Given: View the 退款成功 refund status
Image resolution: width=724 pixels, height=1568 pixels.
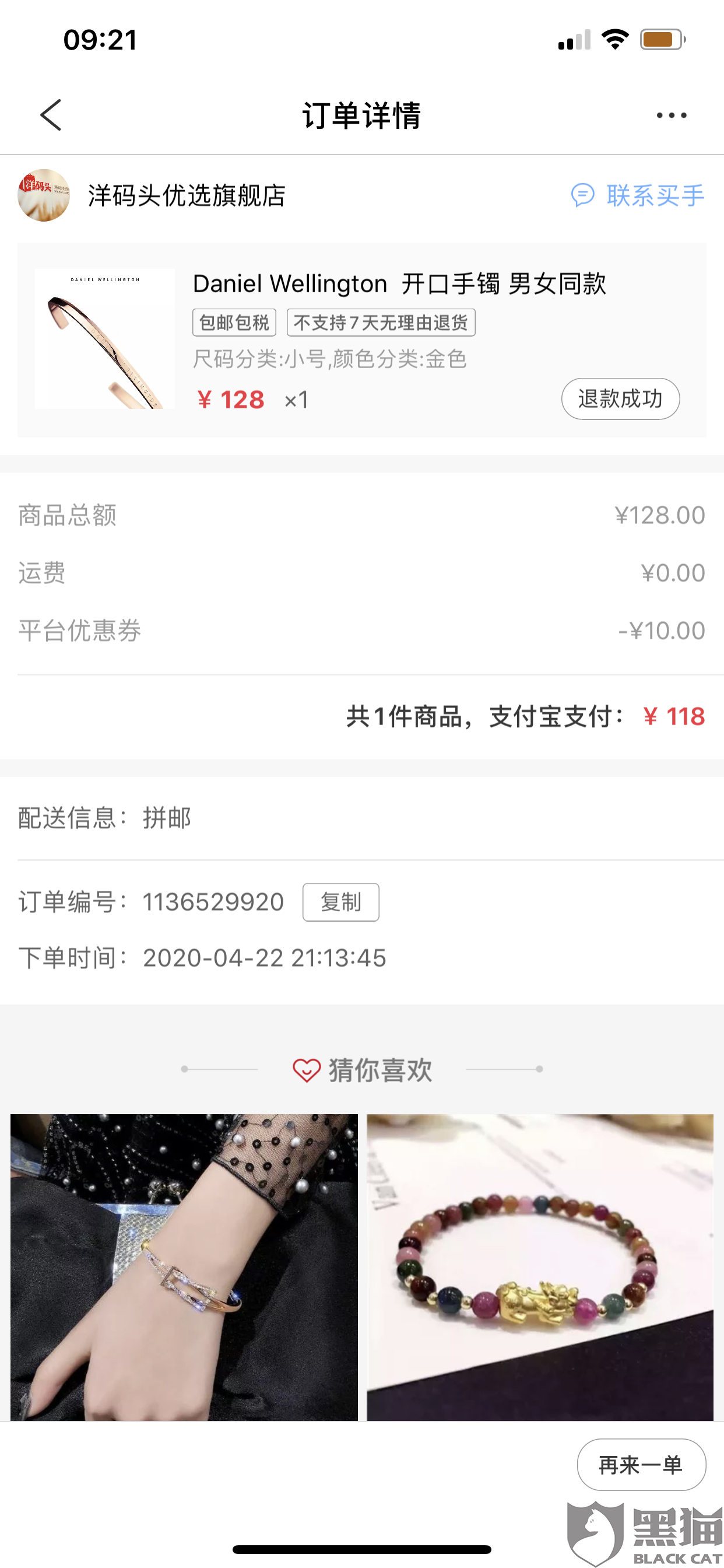Looking at the screenshot, I should pyautogui.click(x=620, y=398).
